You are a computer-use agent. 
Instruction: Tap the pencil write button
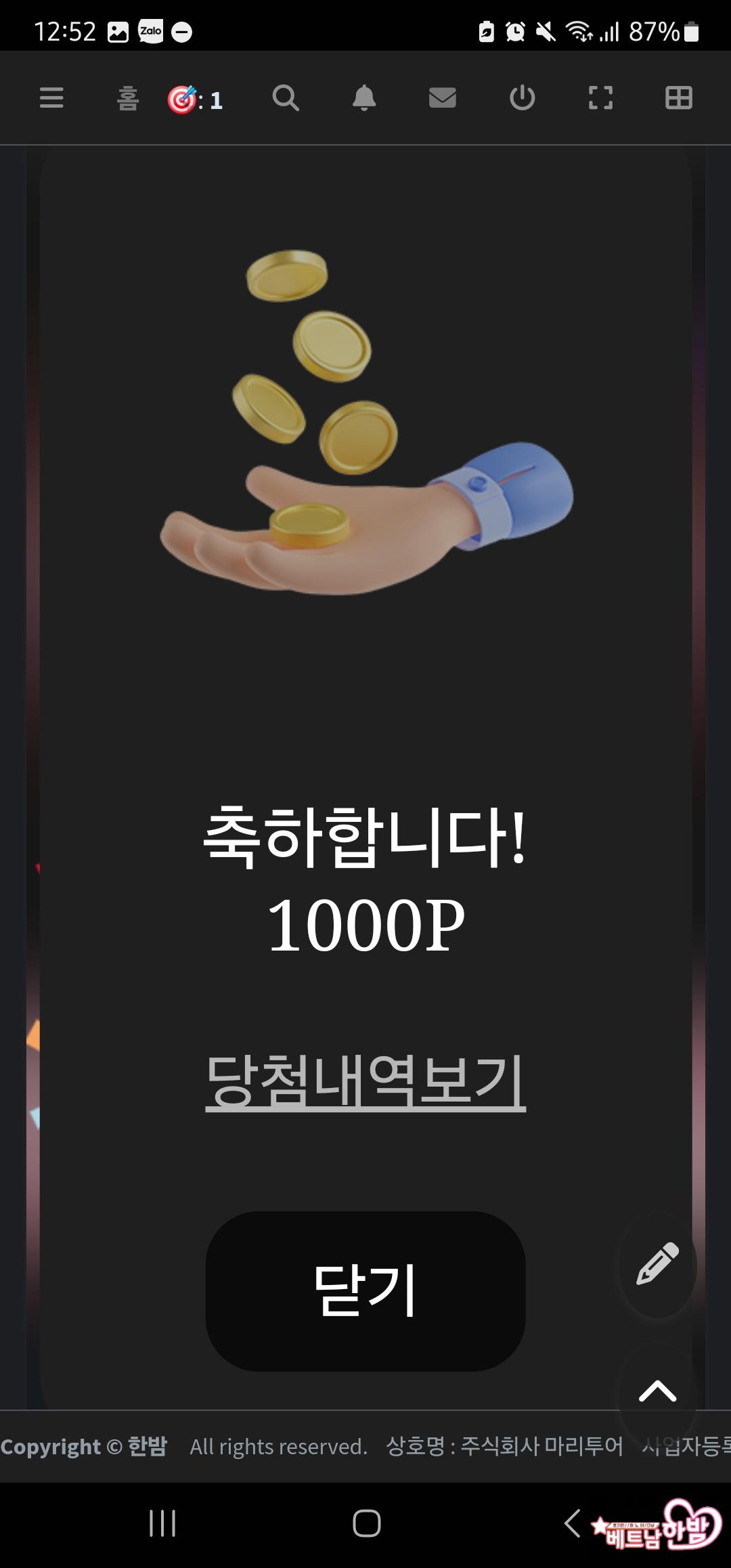[x=657, y=1263]
